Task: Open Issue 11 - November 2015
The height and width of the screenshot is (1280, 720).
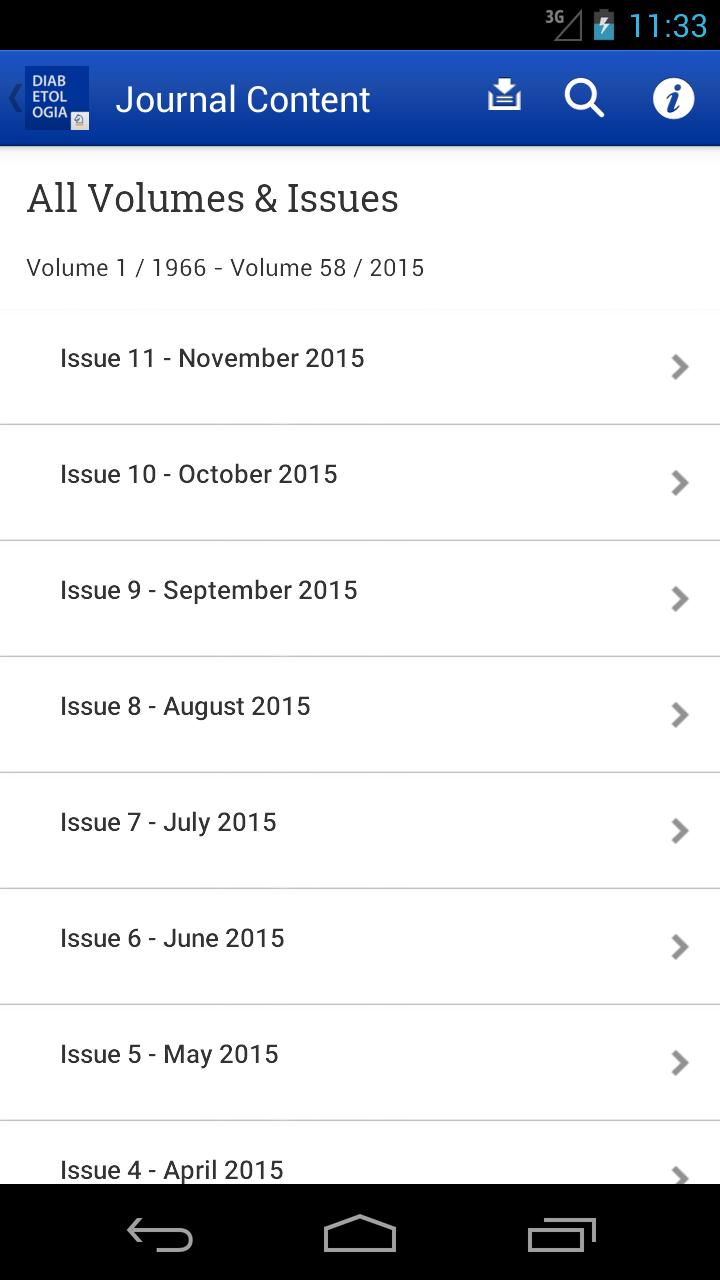Action: pyautogui.click(x=360, y=366)
